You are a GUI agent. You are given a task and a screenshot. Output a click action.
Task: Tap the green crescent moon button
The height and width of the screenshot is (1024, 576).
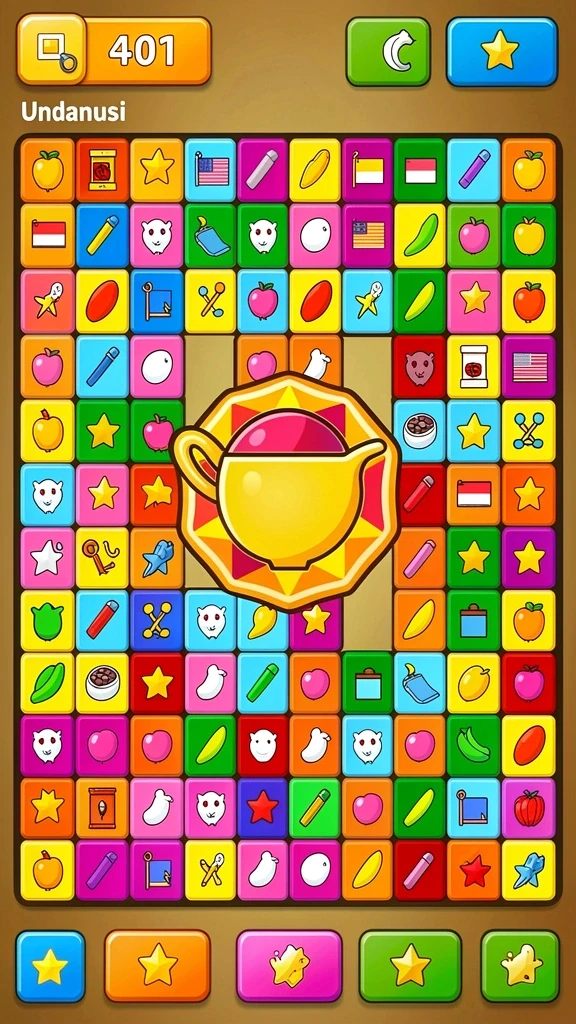point(388,52)
